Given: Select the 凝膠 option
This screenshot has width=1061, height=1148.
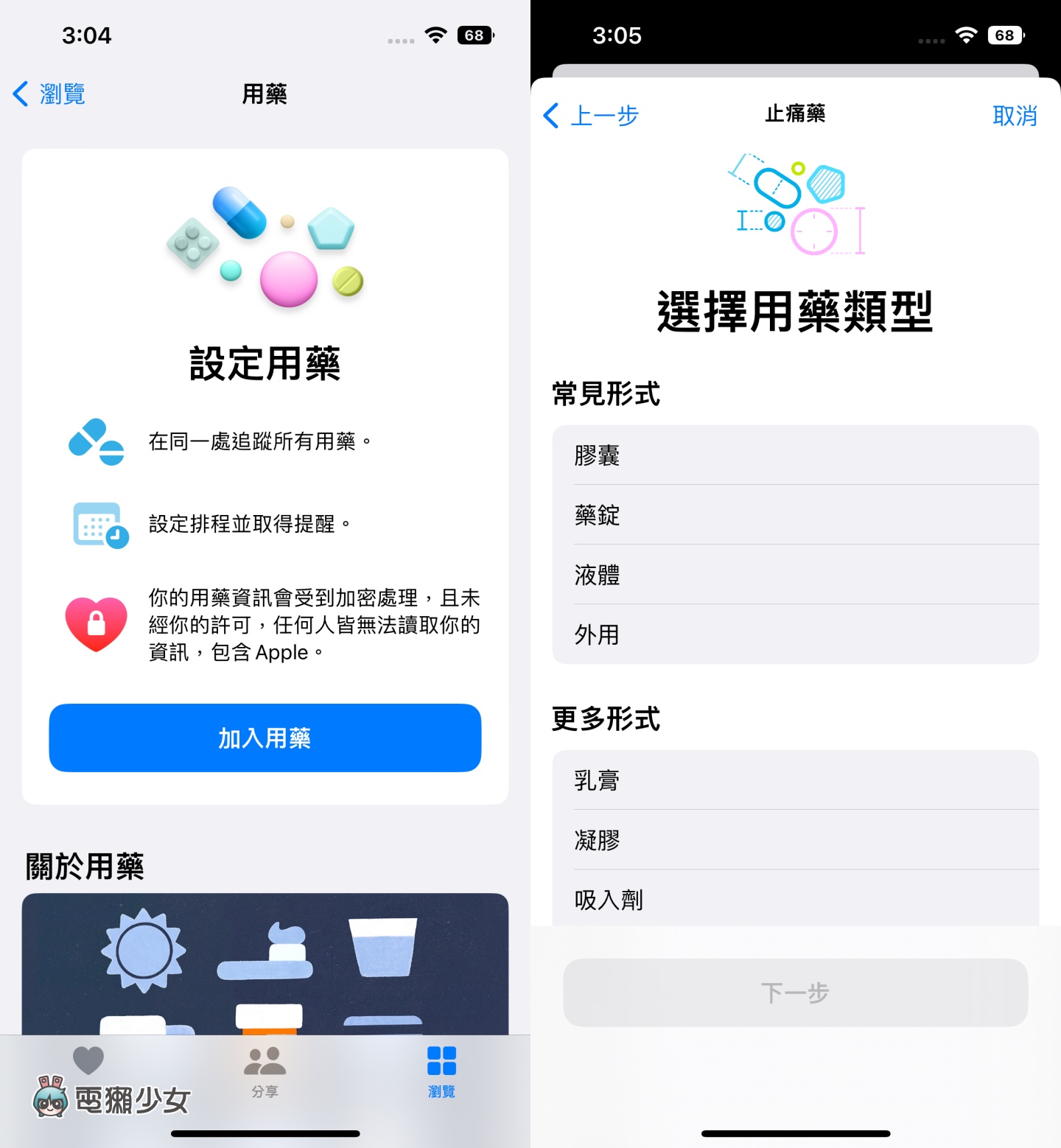Looking at the screenshot, I should (795, 840).
